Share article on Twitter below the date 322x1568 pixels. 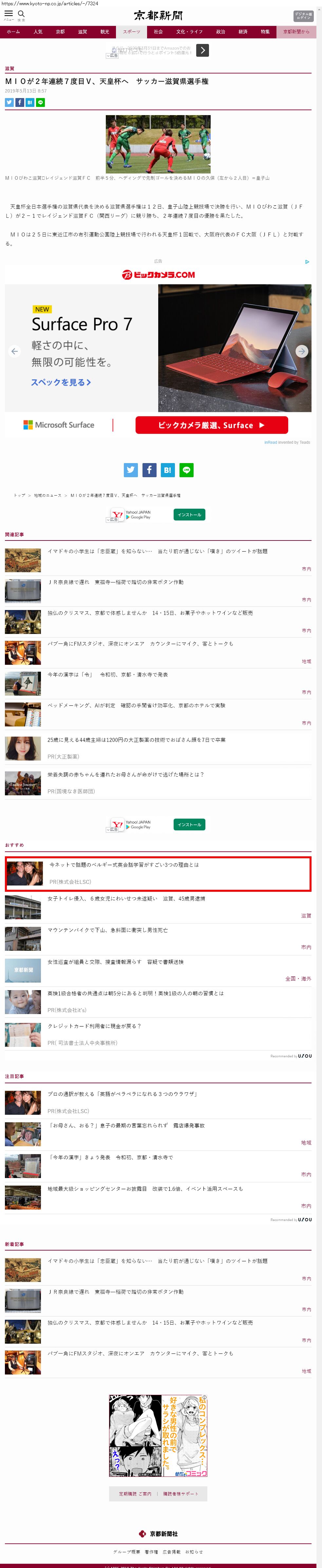point(9,102)
